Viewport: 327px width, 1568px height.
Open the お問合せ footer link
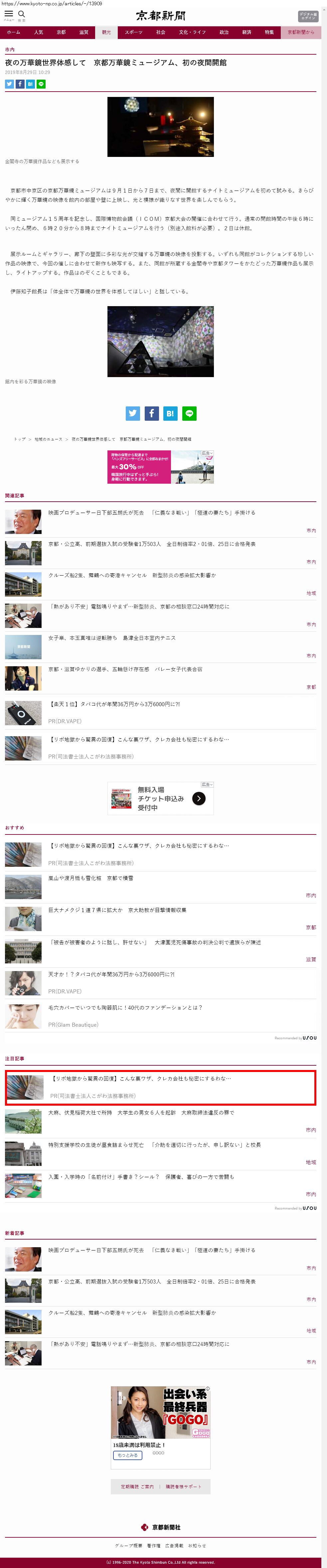coord(197,1545)
